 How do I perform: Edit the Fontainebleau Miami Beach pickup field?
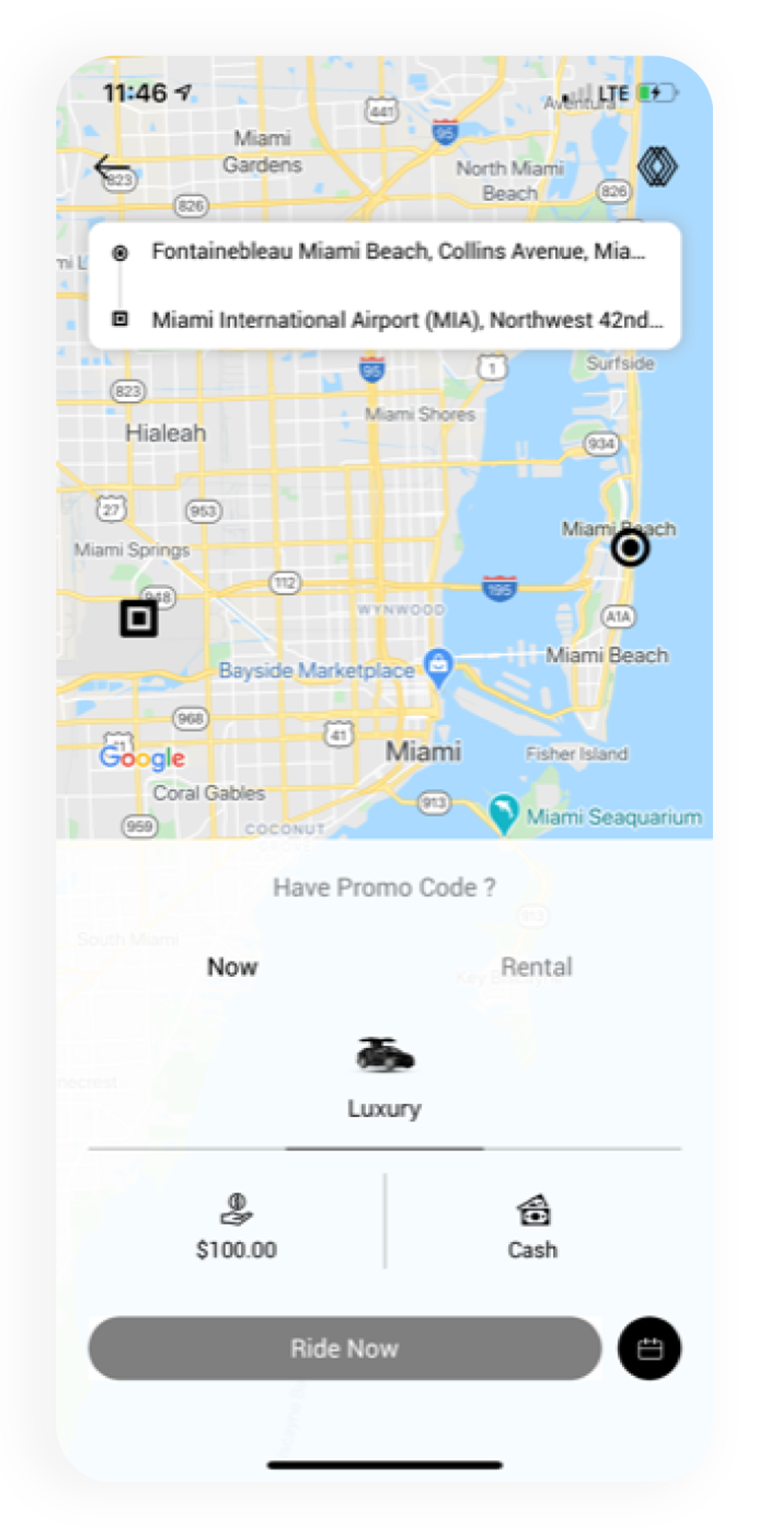pyautogui.click(x=398, y=253)
